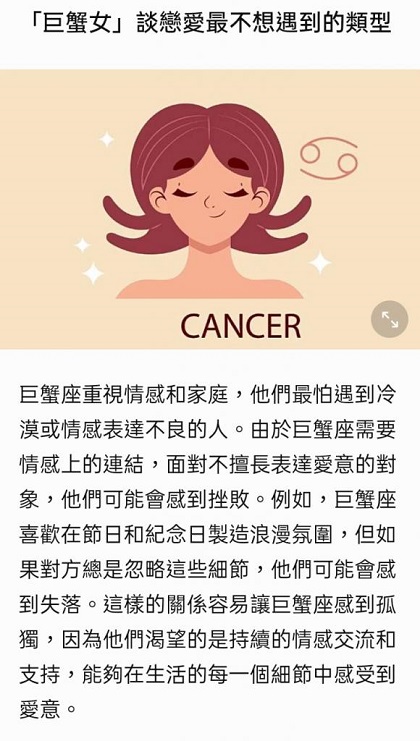Open the Cancer woman illustration image
The width and height of the screenshot is (420, 741).
(x=210, y=209)
